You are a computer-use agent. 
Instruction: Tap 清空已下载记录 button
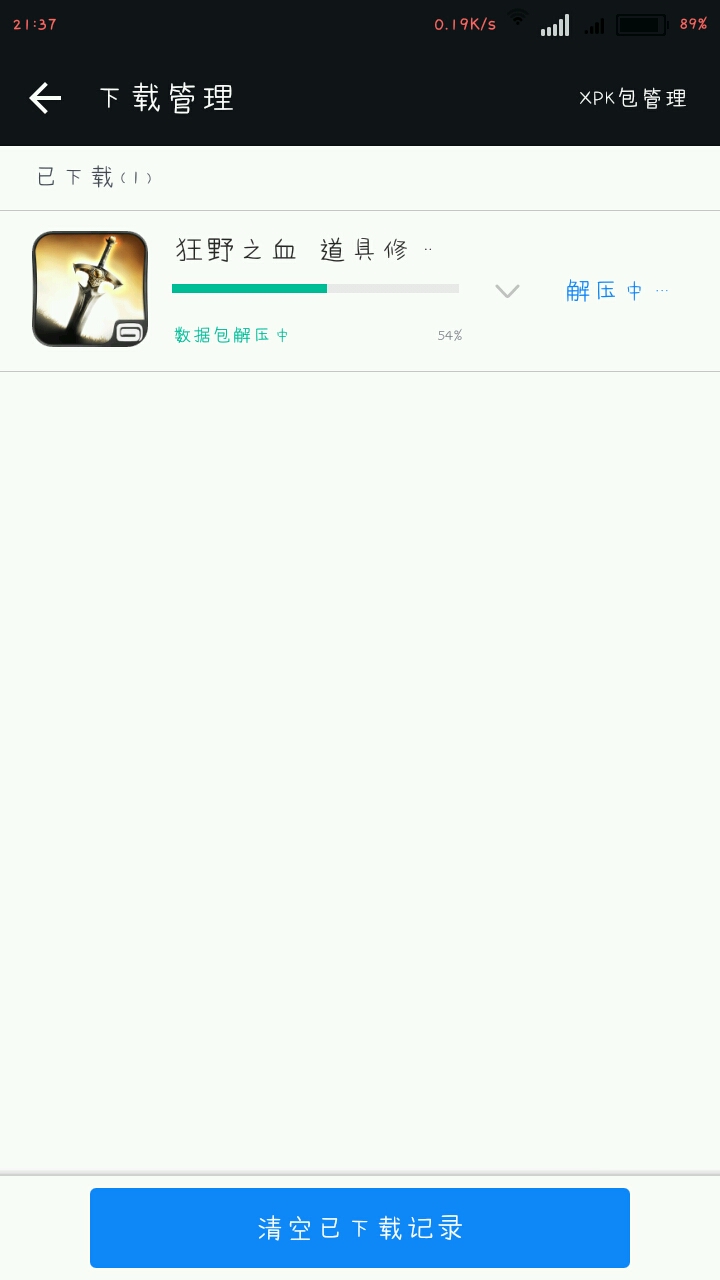pos(360,1228)
